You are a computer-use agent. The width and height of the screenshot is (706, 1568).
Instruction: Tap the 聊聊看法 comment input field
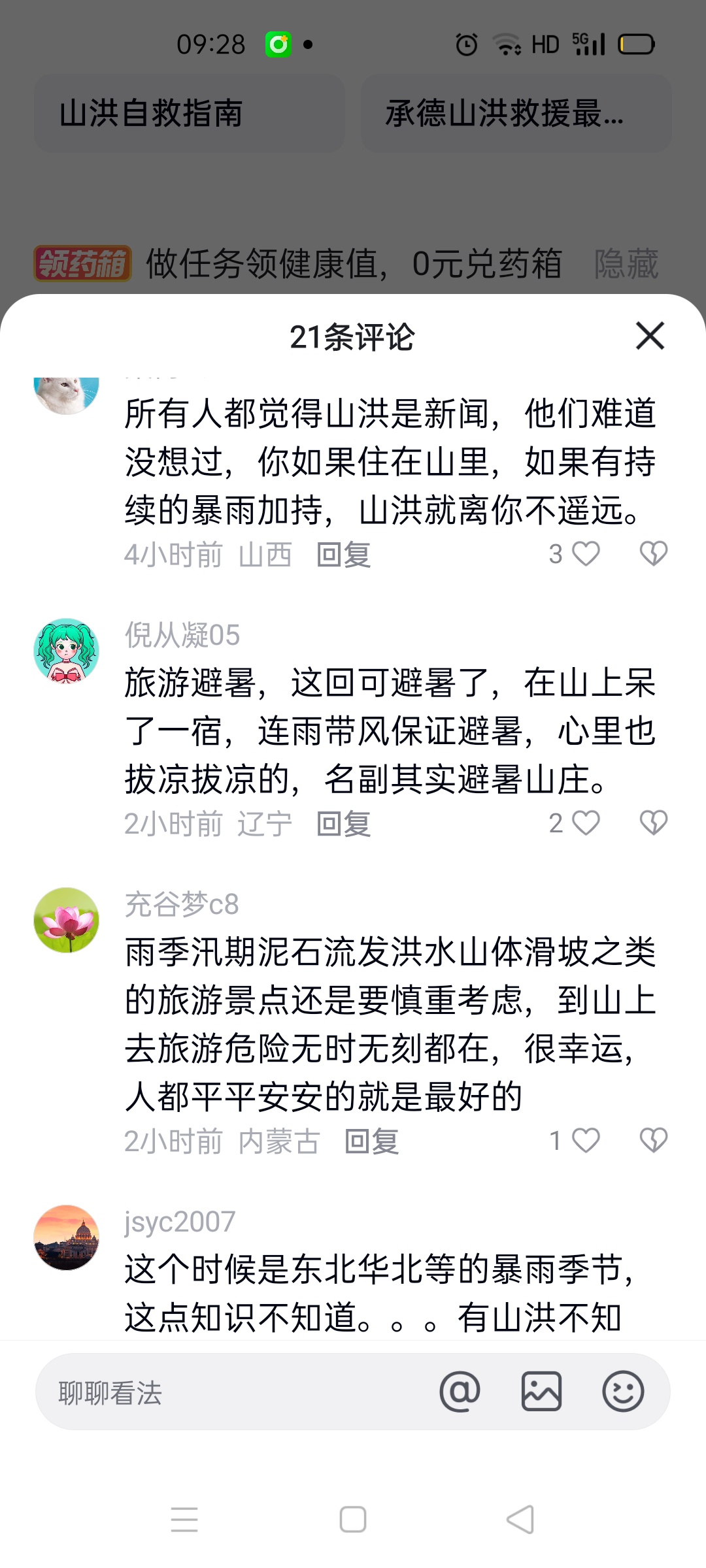coord(229,1393)
